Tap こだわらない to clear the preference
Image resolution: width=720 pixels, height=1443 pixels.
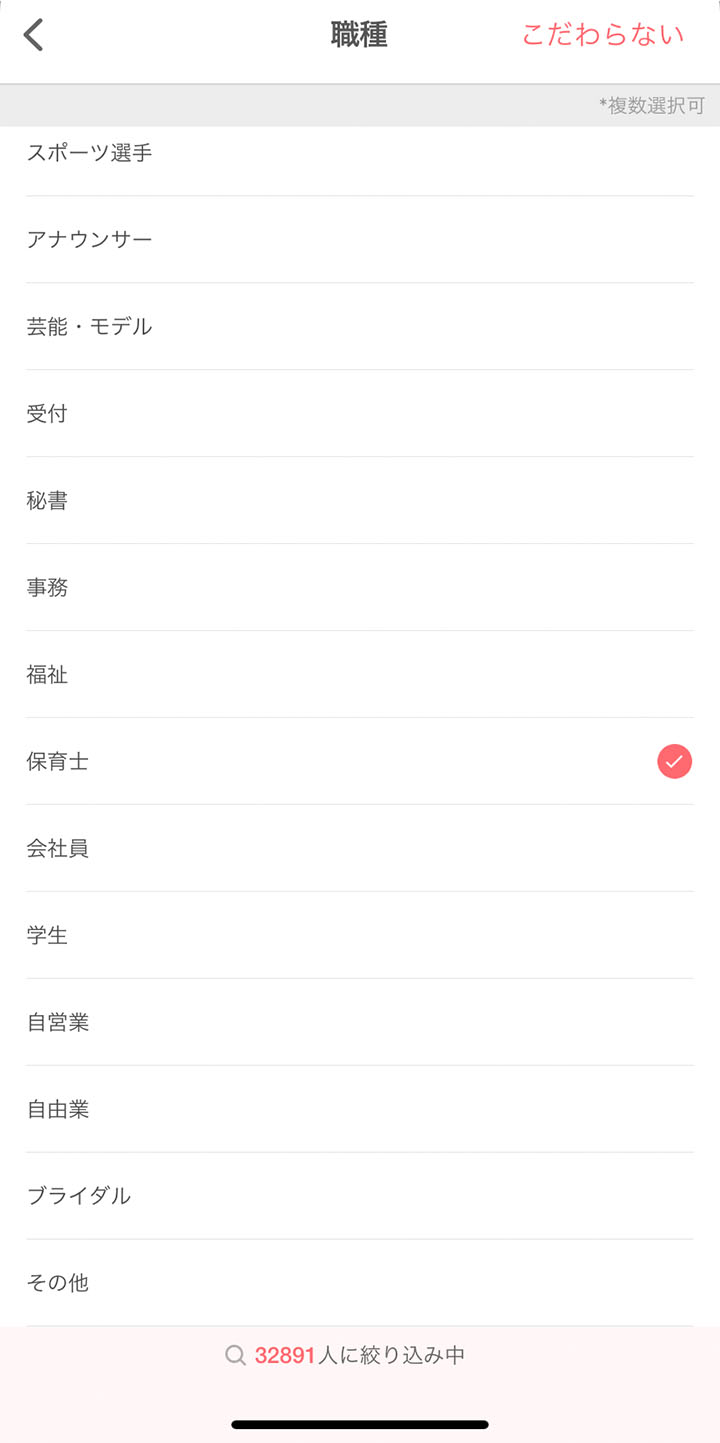(603, 35)
